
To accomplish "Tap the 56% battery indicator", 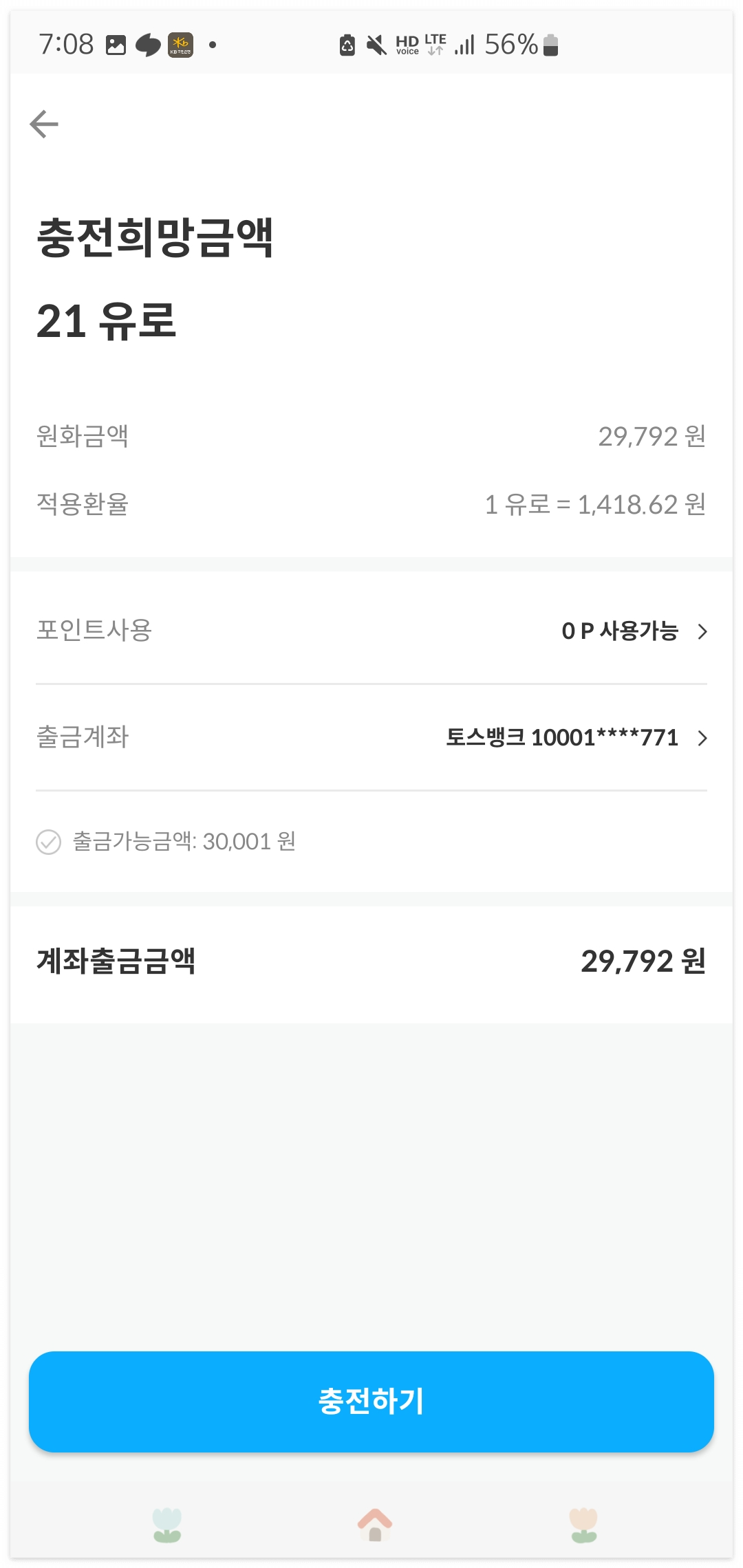I will tap(511, 44).
